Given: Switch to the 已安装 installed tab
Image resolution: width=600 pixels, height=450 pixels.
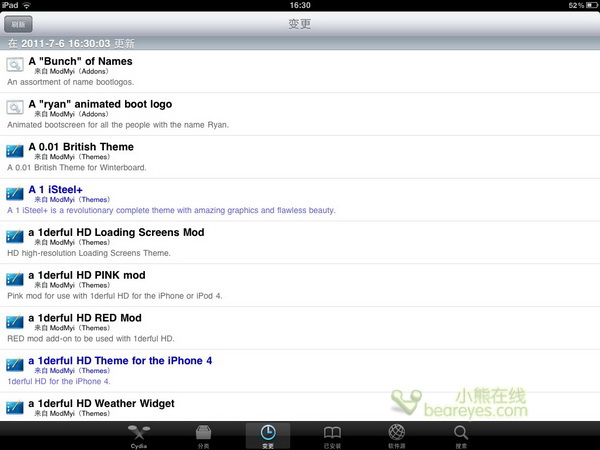Looking at the screenshot, I should pyautogui.click(x=332, y=435).
